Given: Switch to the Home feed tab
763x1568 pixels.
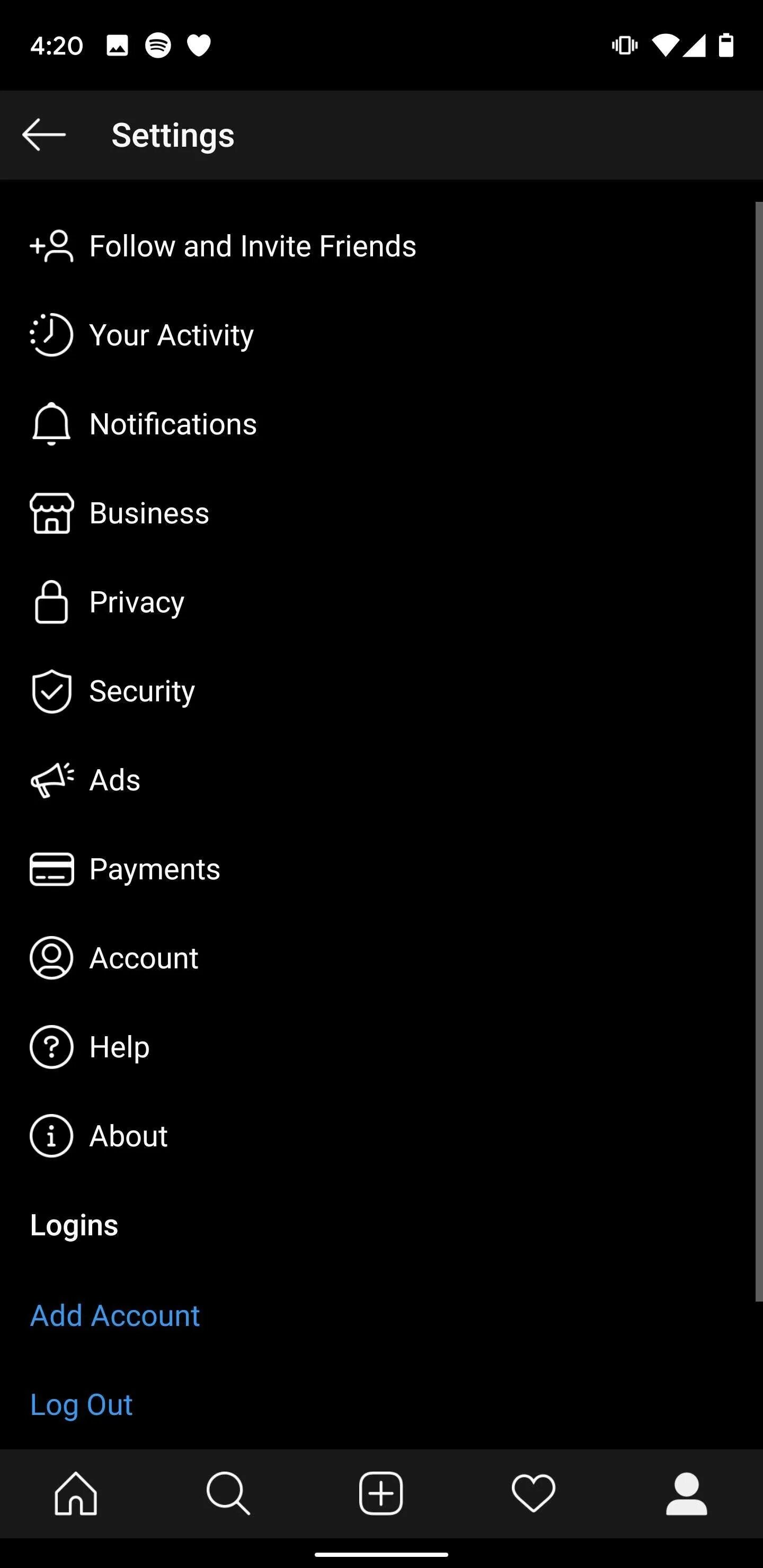Looking at the screenshot, I should tap(76, 1493).
